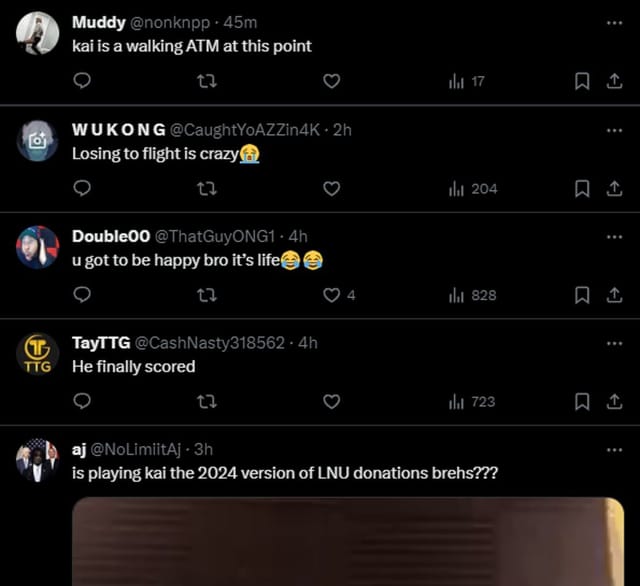
Task: Retweet Muddy's walking ATM tweet
Action: pos(207,81)
